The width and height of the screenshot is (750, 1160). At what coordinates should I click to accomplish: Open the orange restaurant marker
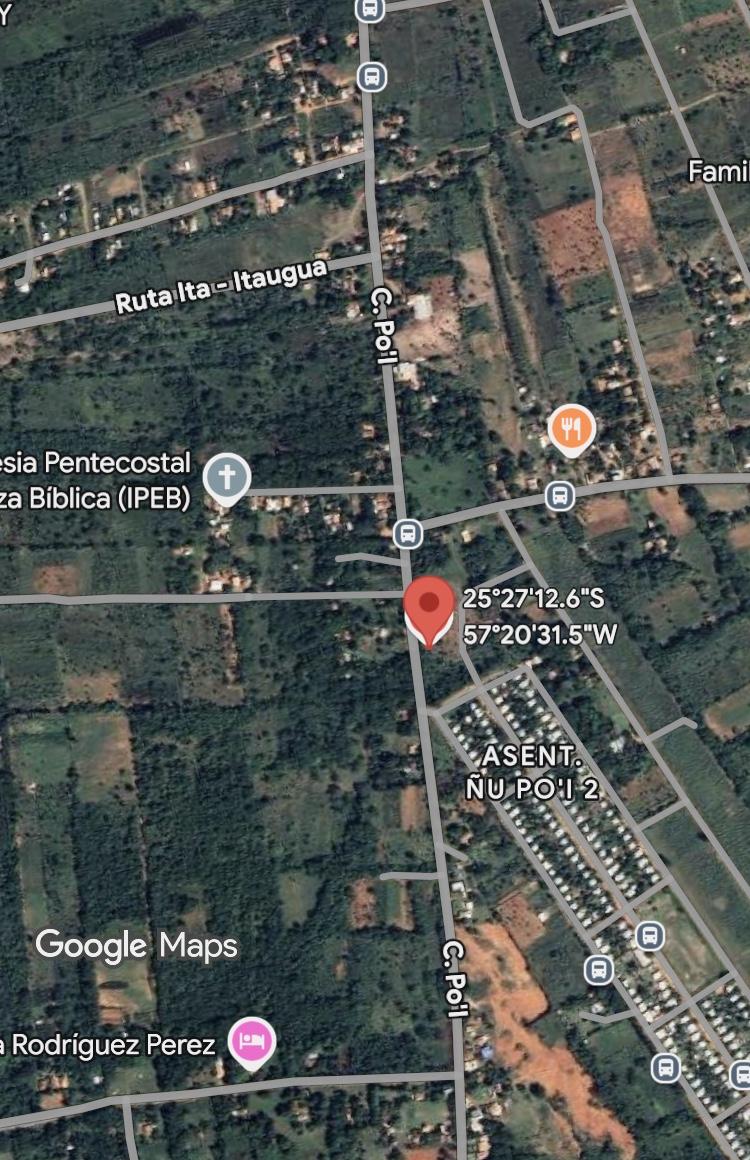[x=571, y=430]
